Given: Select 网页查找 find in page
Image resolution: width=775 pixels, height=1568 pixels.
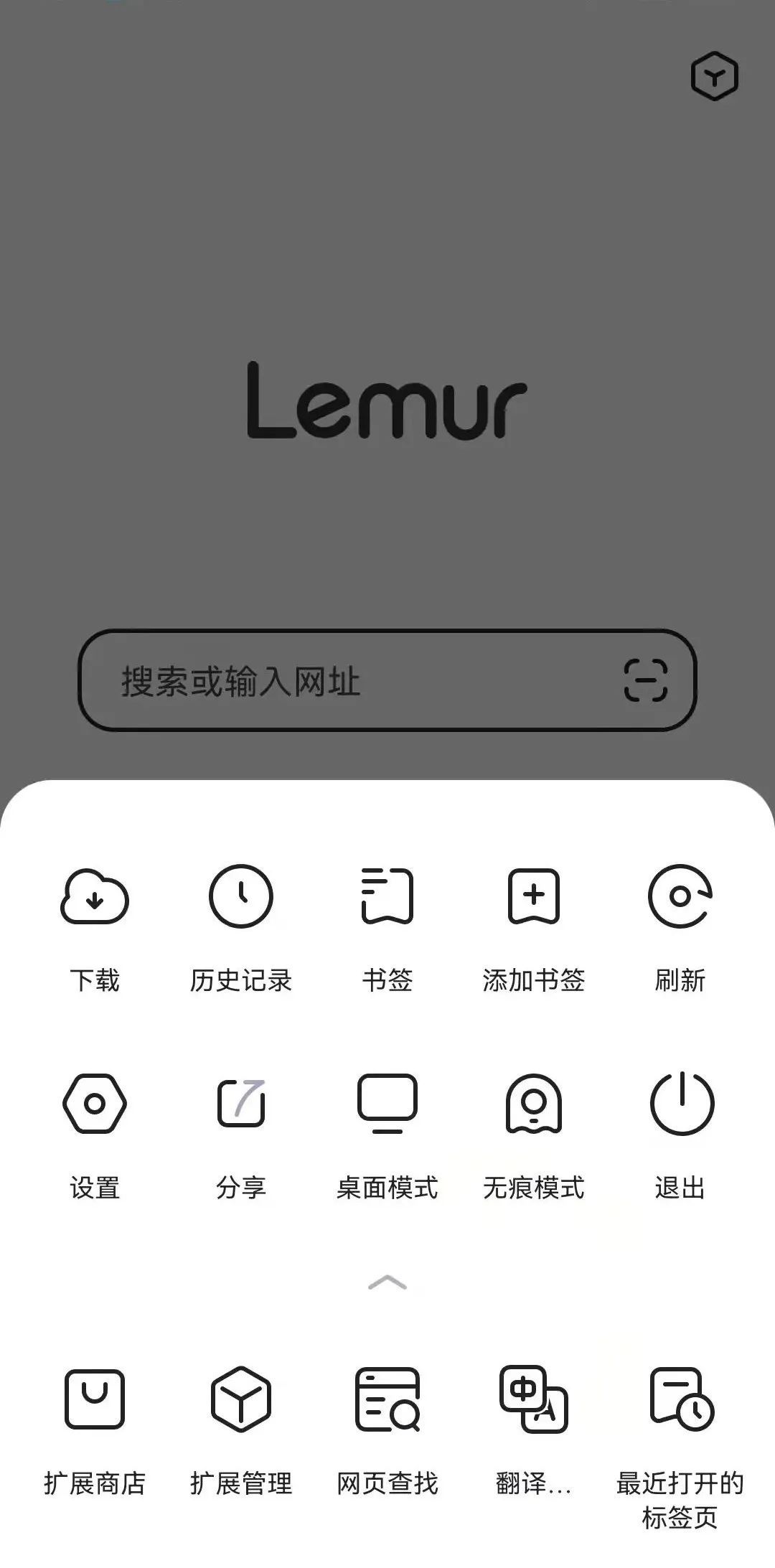Looking at the screenshot, I should click(x=387, y=1429).
